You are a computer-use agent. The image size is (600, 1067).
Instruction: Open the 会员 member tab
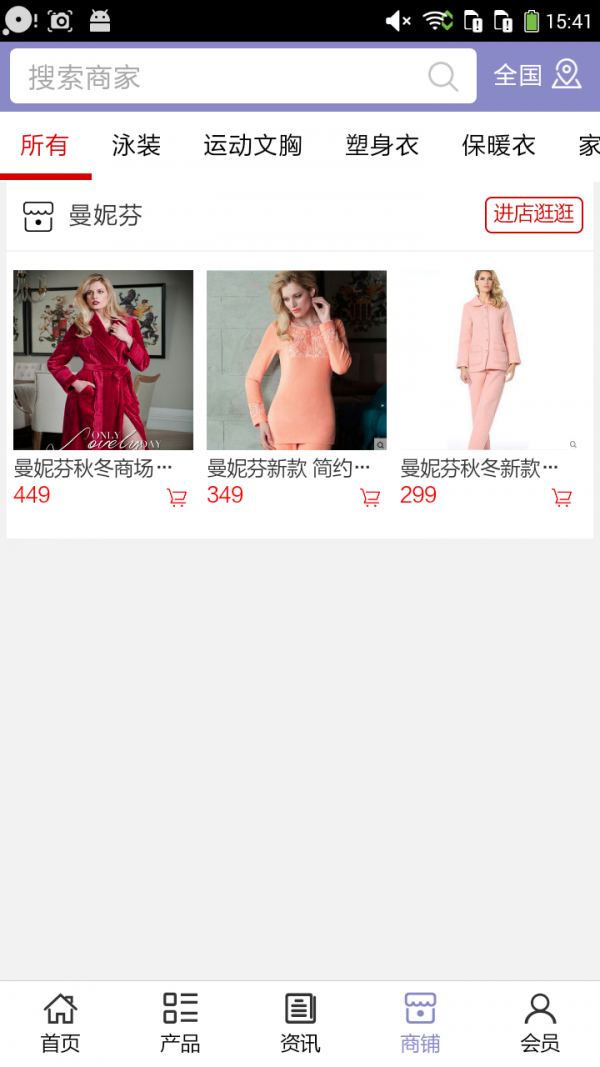point(540,1023)
